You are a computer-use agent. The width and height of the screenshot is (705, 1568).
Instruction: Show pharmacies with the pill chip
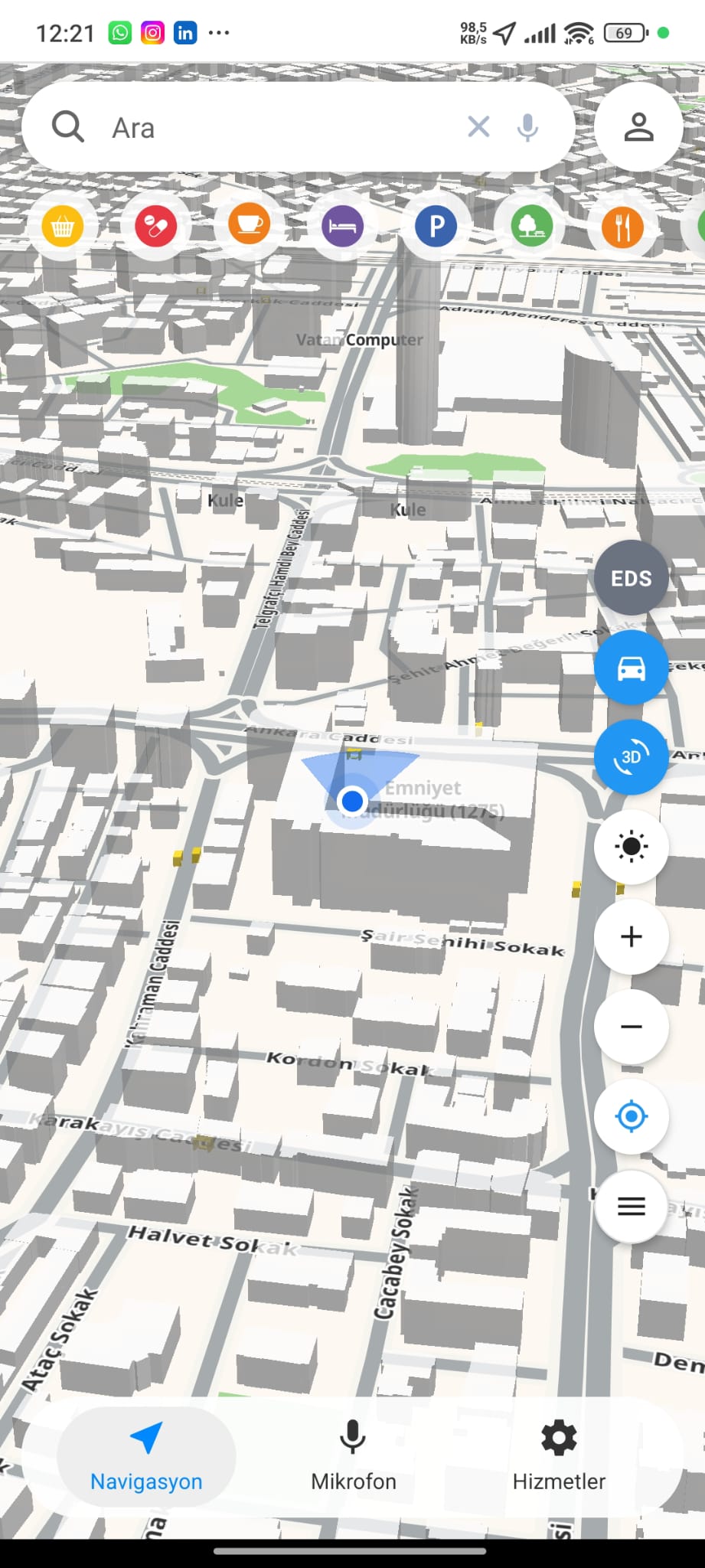[x=156, y=227]
